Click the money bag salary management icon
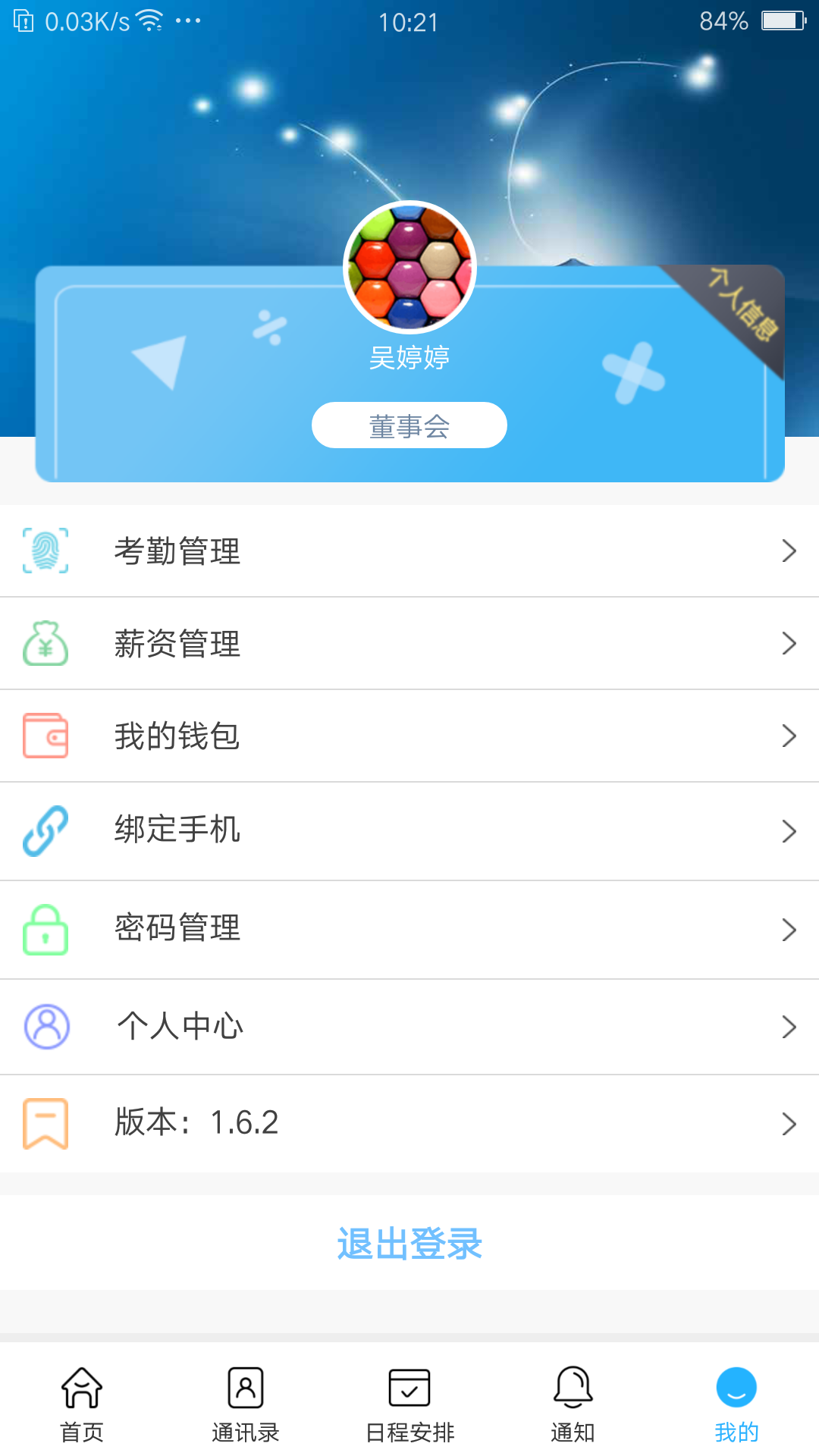The image size is (819, 1456). [47, 644]
